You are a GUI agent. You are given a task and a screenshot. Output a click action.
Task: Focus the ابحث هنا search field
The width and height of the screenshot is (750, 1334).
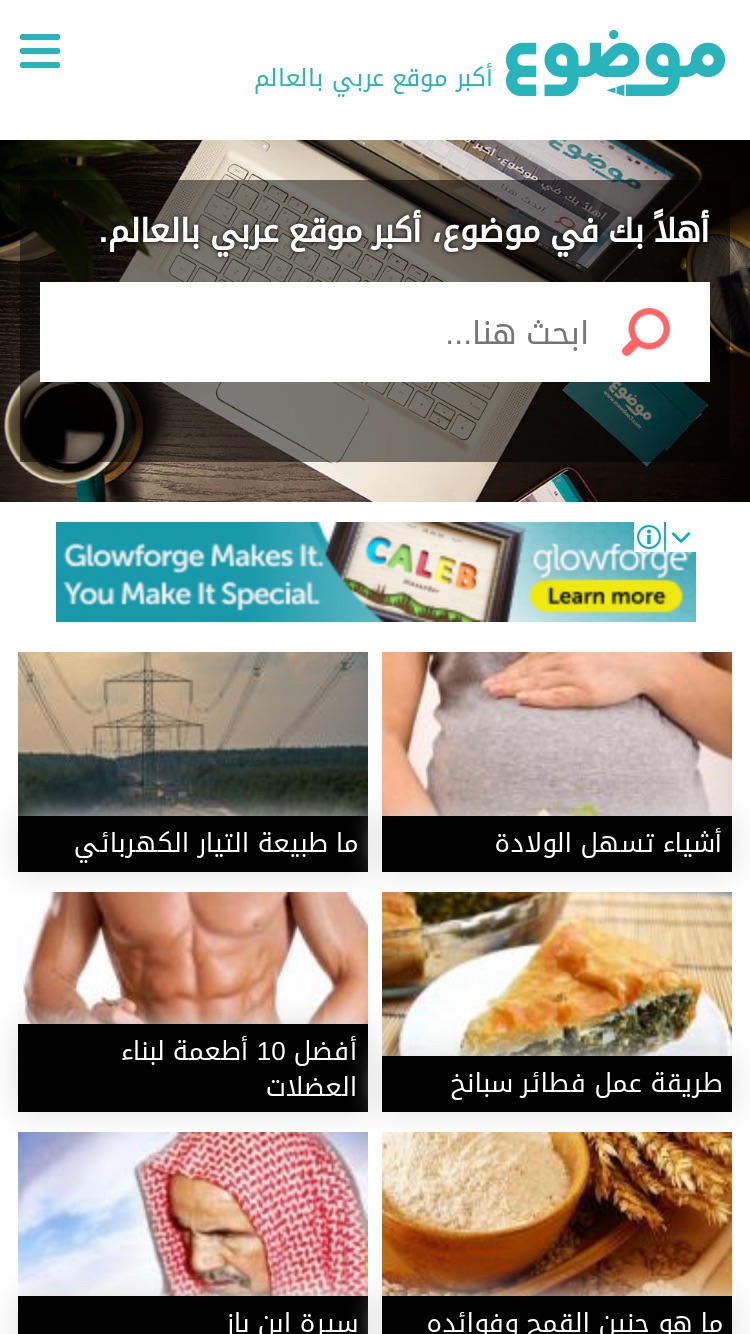pos(375,332)
